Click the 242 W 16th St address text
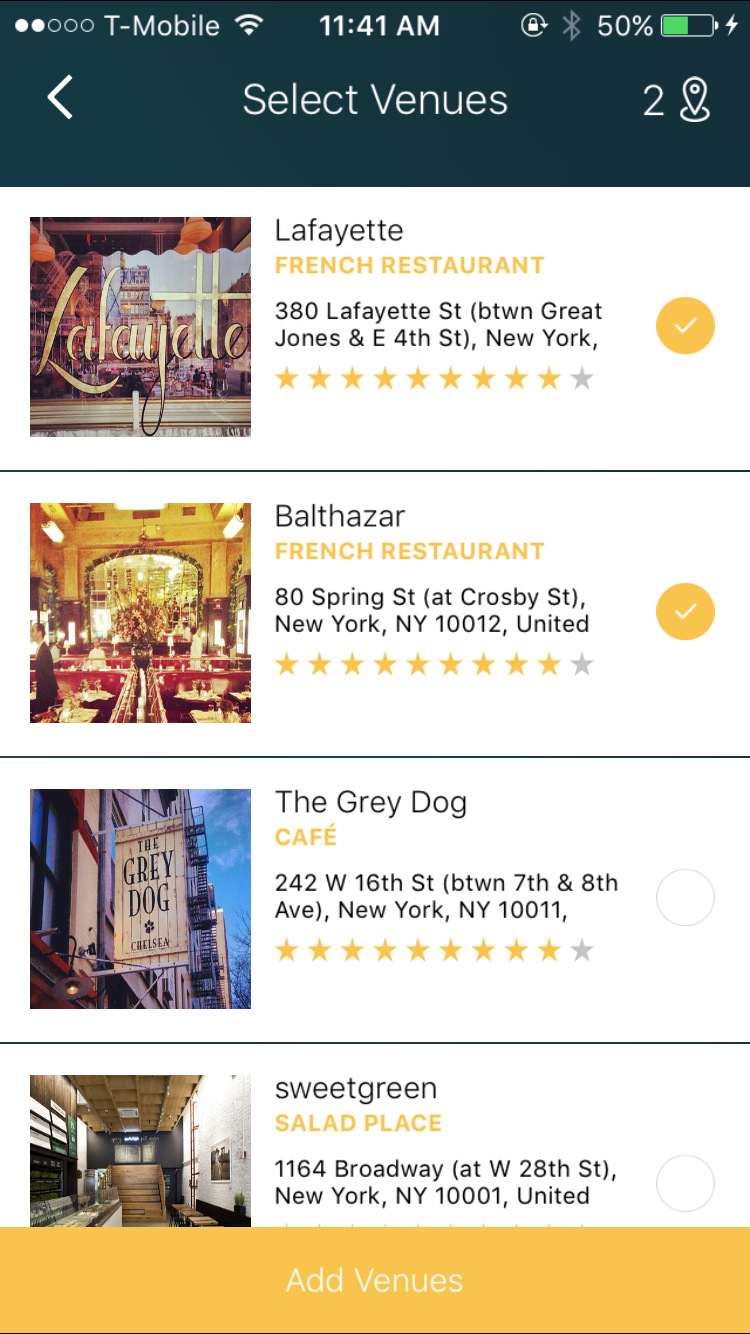Screen dimensions: 750x1334 coord(446,897)
